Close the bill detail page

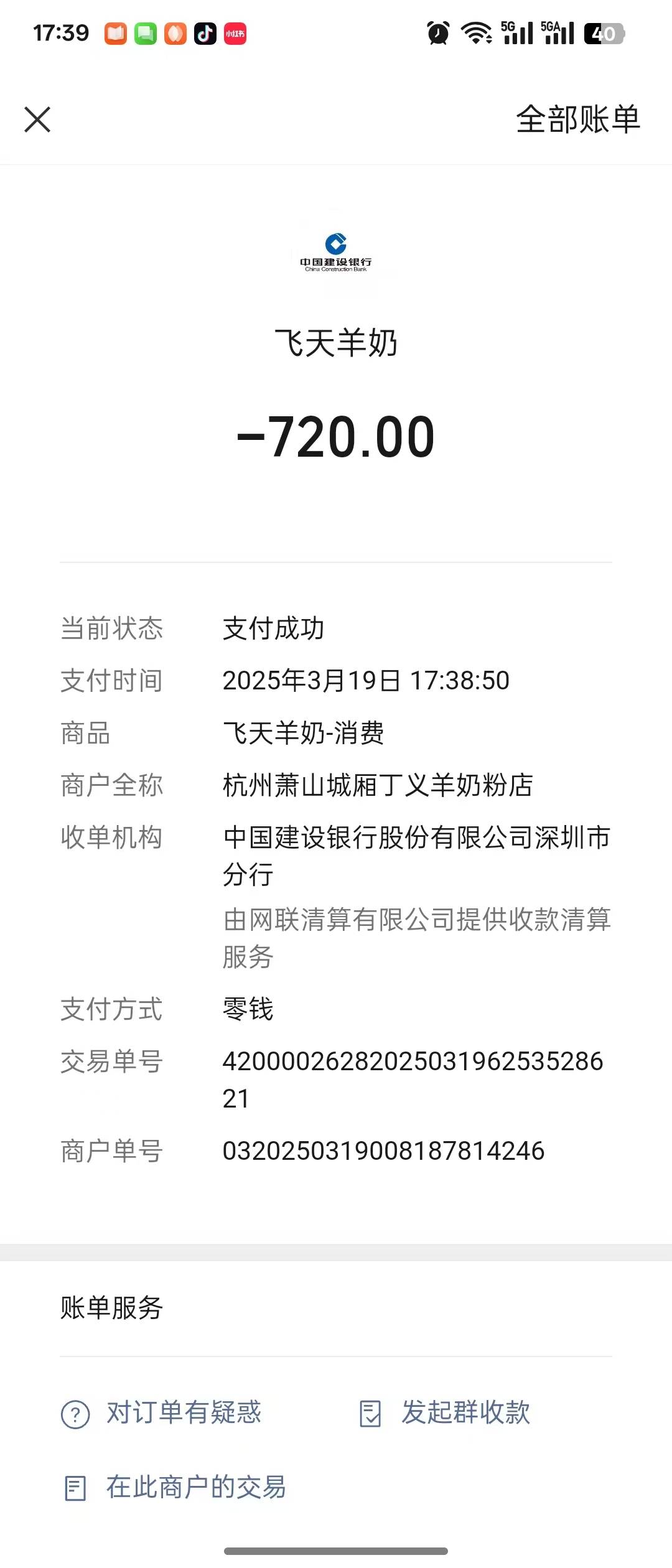37,119
